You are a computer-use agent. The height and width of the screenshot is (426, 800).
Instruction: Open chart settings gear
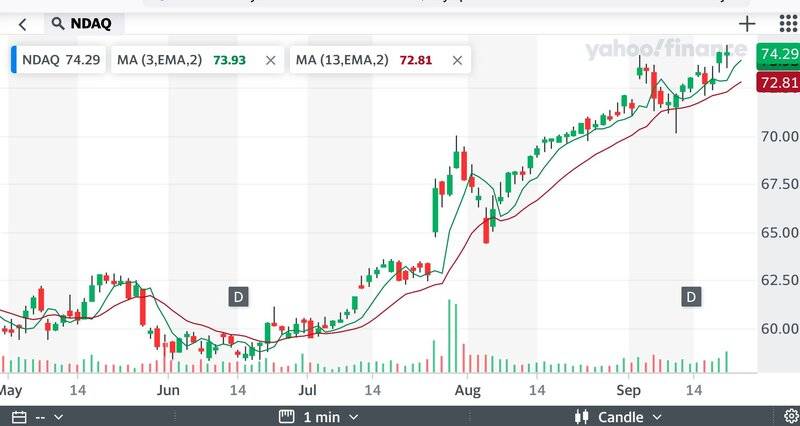coord(791,416)
